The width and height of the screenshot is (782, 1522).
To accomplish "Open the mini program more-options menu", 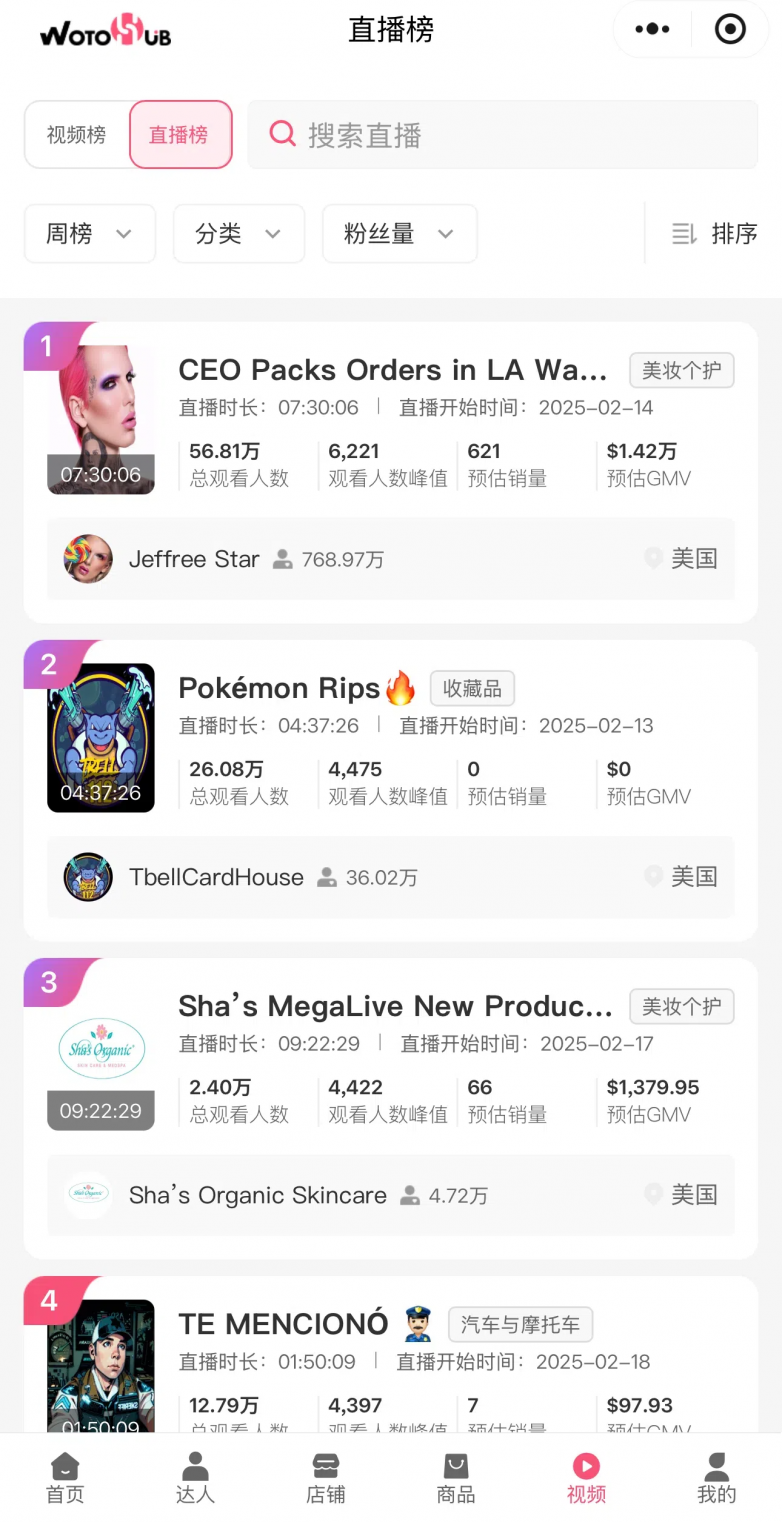I will pos(652,29).
